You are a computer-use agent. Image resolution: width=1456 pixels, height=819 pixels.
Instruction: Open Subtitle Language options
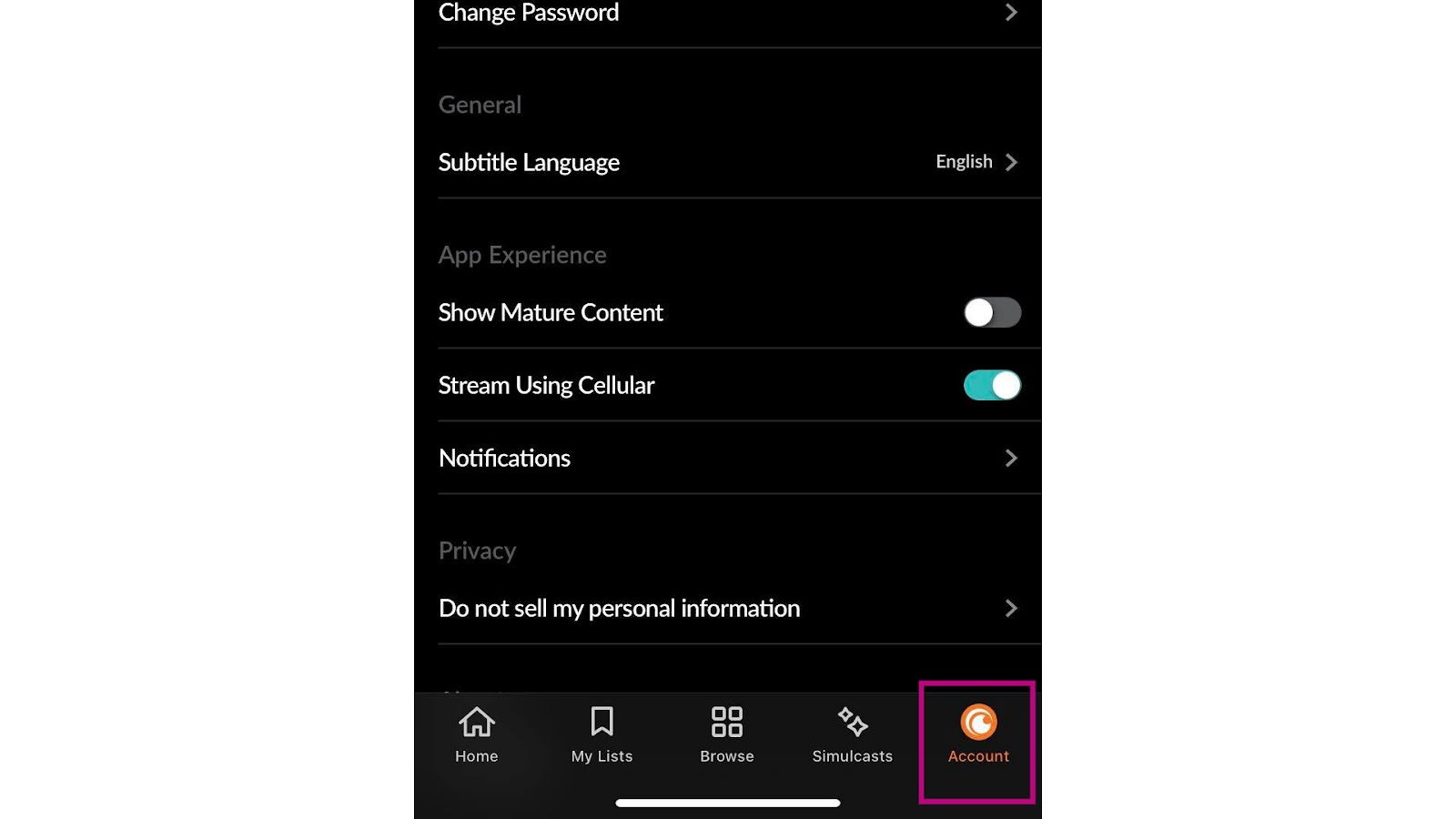726,162
